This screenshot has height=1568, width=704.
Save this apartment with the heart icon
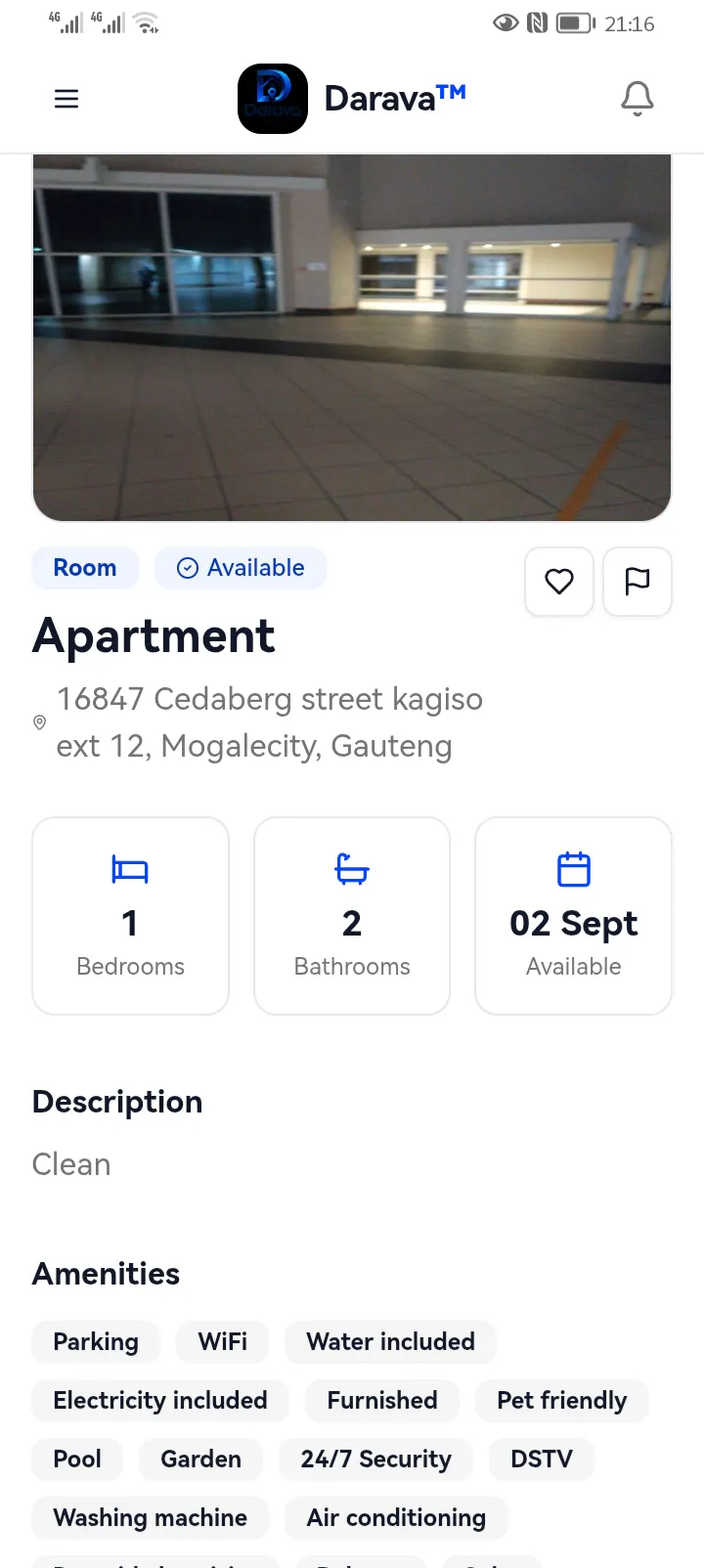[x=559, y=582]
